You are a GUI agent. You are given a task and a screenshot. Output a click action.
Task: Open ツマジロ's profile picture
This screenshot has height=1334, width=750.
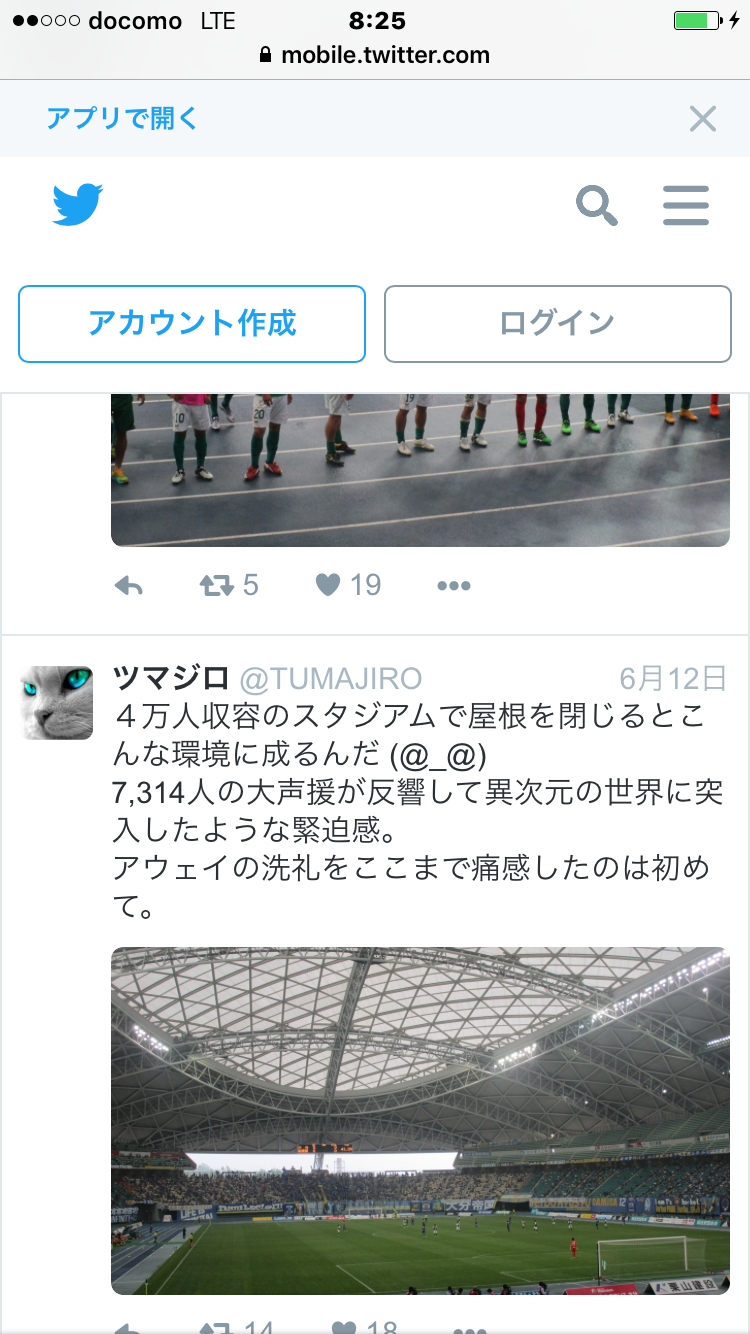click(57, 702)
